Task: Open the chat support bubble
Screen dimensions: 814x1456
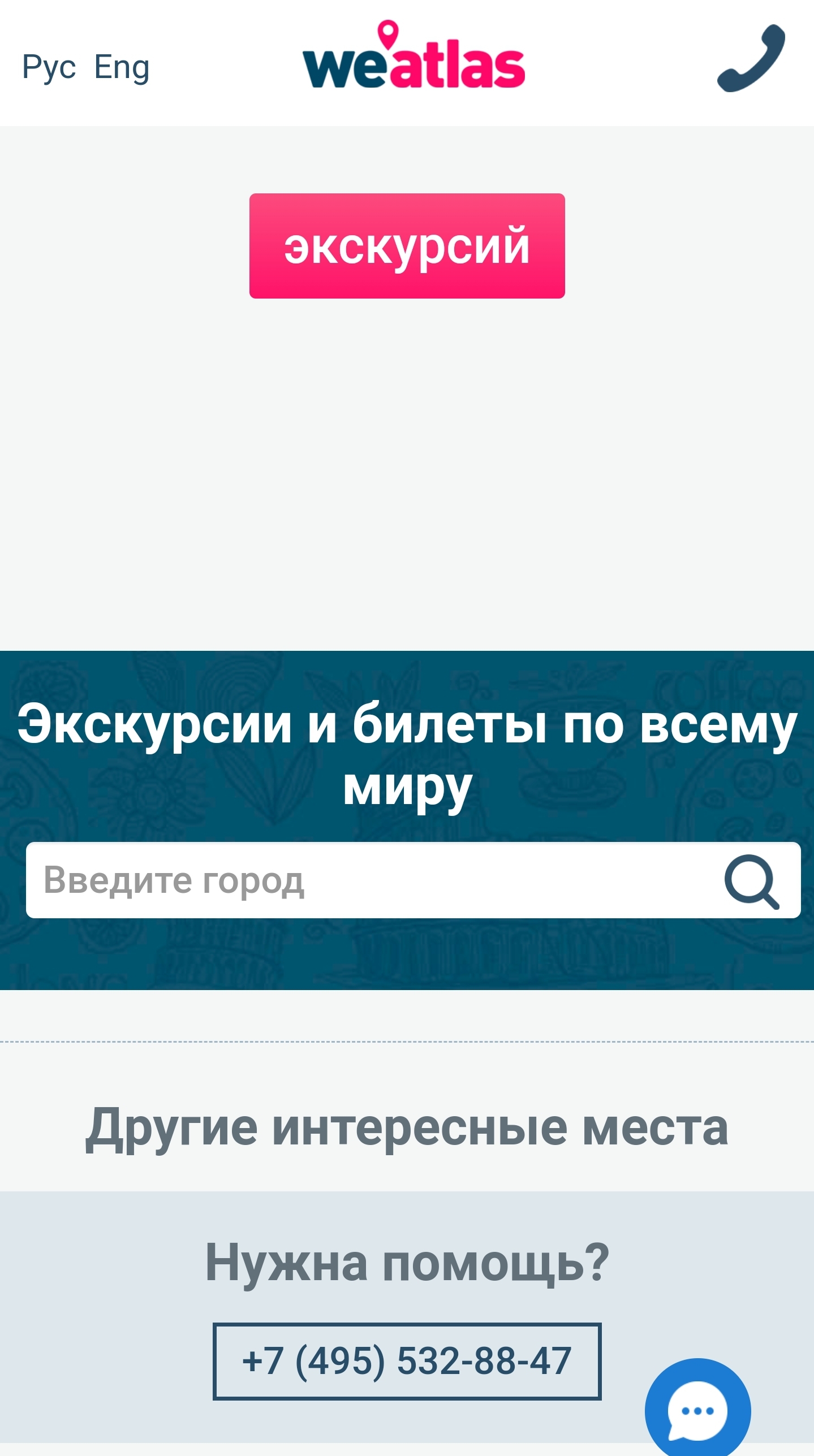Action: click(697, 1410)
